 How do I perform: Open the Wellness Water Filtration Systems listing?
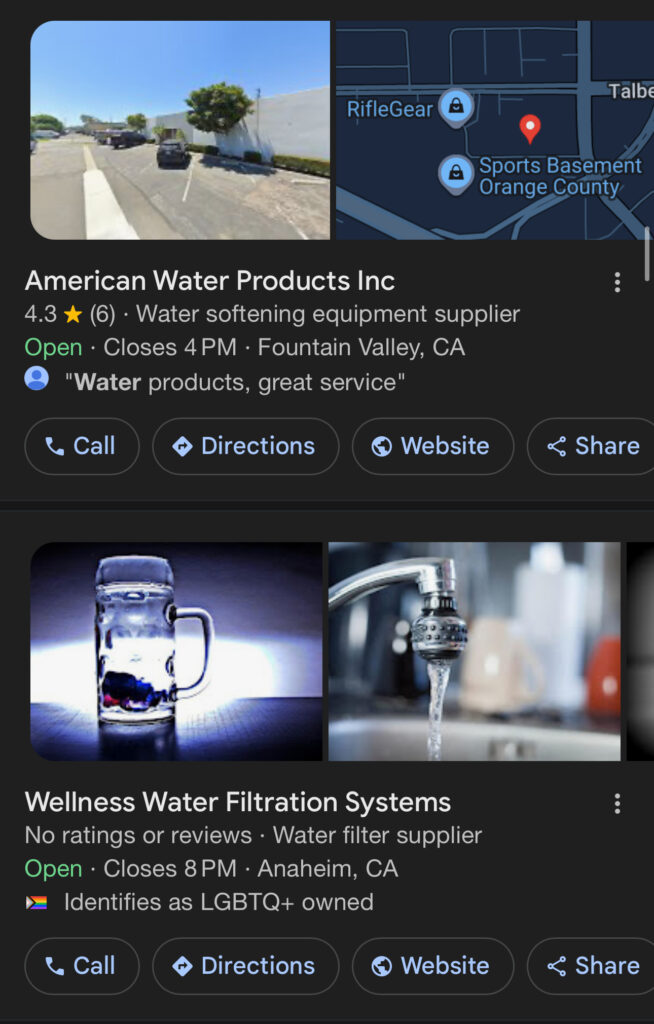click(238, 802)
